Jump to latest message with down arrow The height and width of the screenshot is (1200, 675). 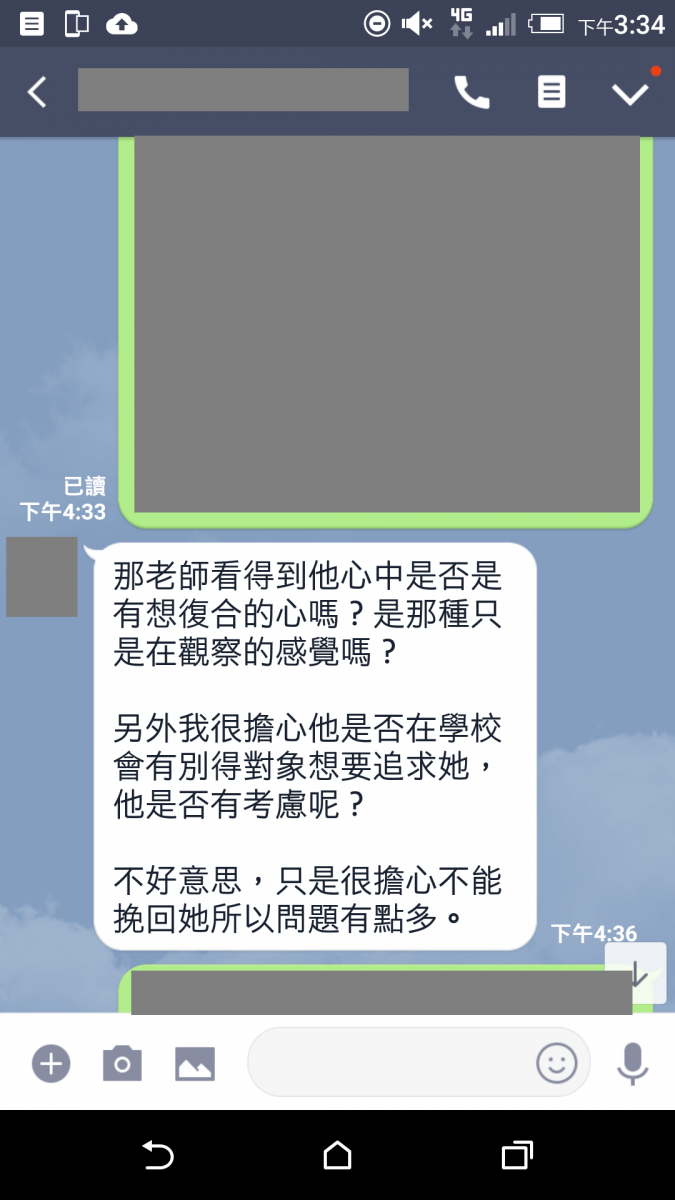click(x=636, y=974)
